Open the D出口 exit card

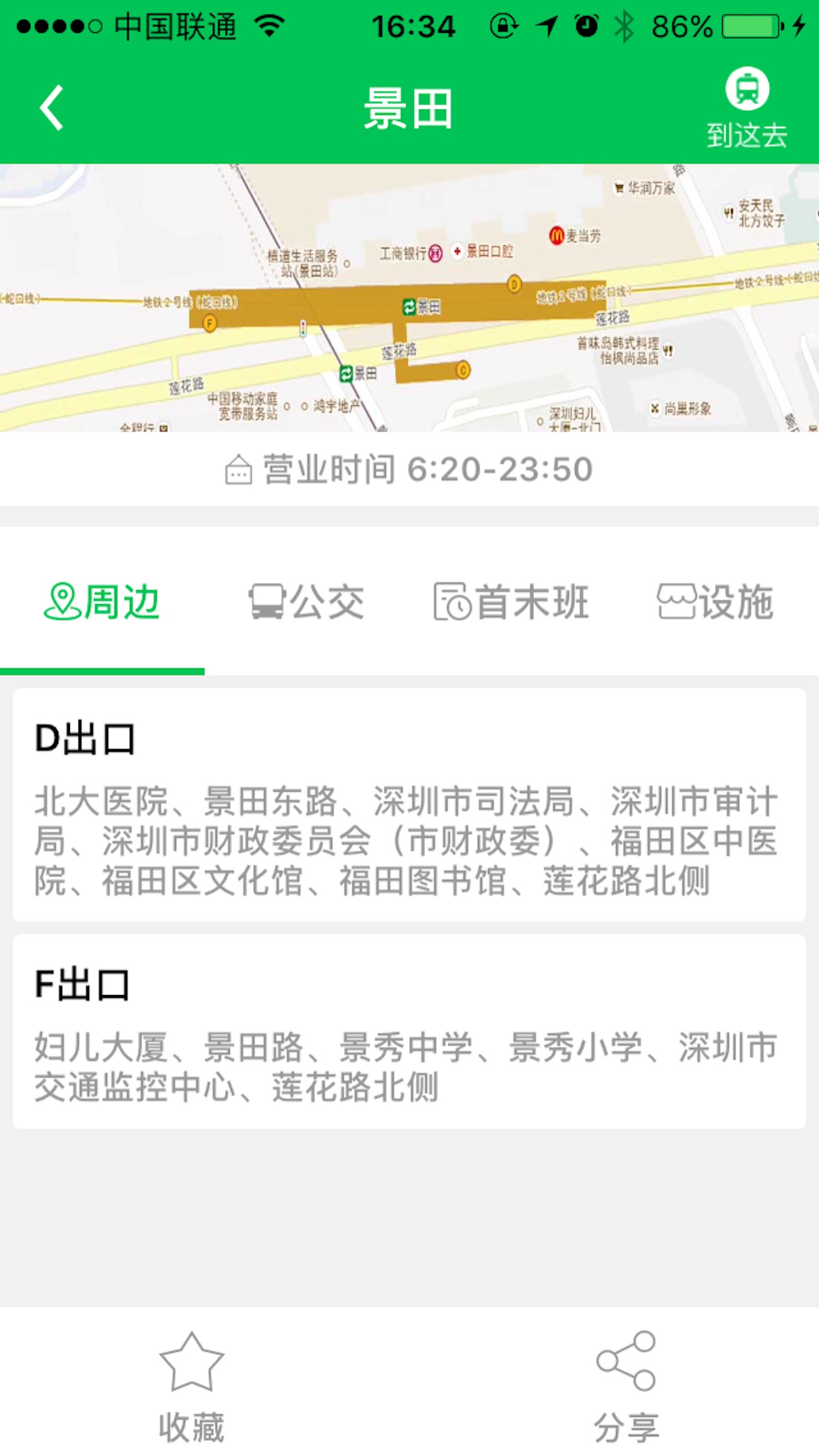409,804
